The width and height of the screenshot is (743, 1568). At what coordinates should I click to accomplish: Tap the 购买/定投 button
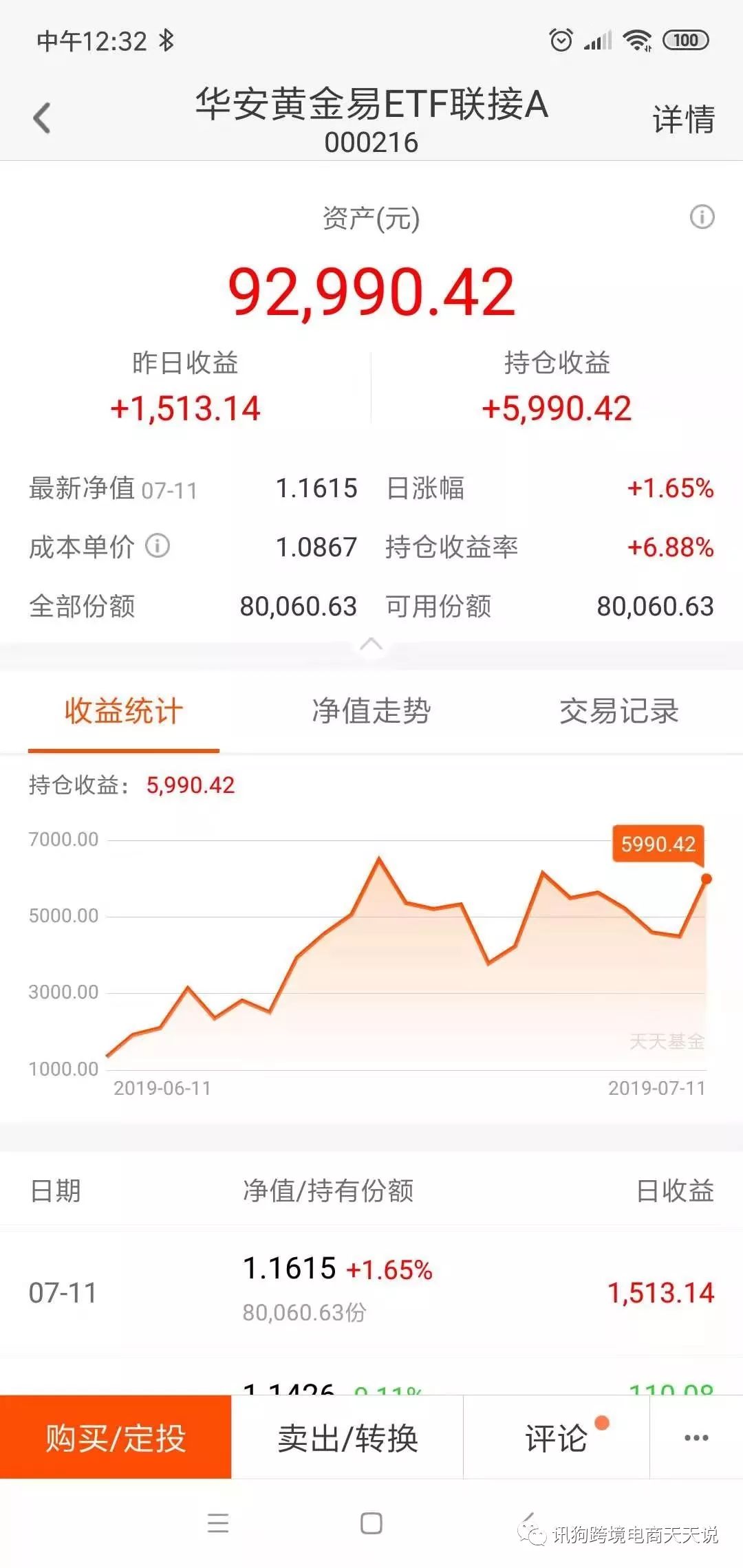coord(116,1438)
